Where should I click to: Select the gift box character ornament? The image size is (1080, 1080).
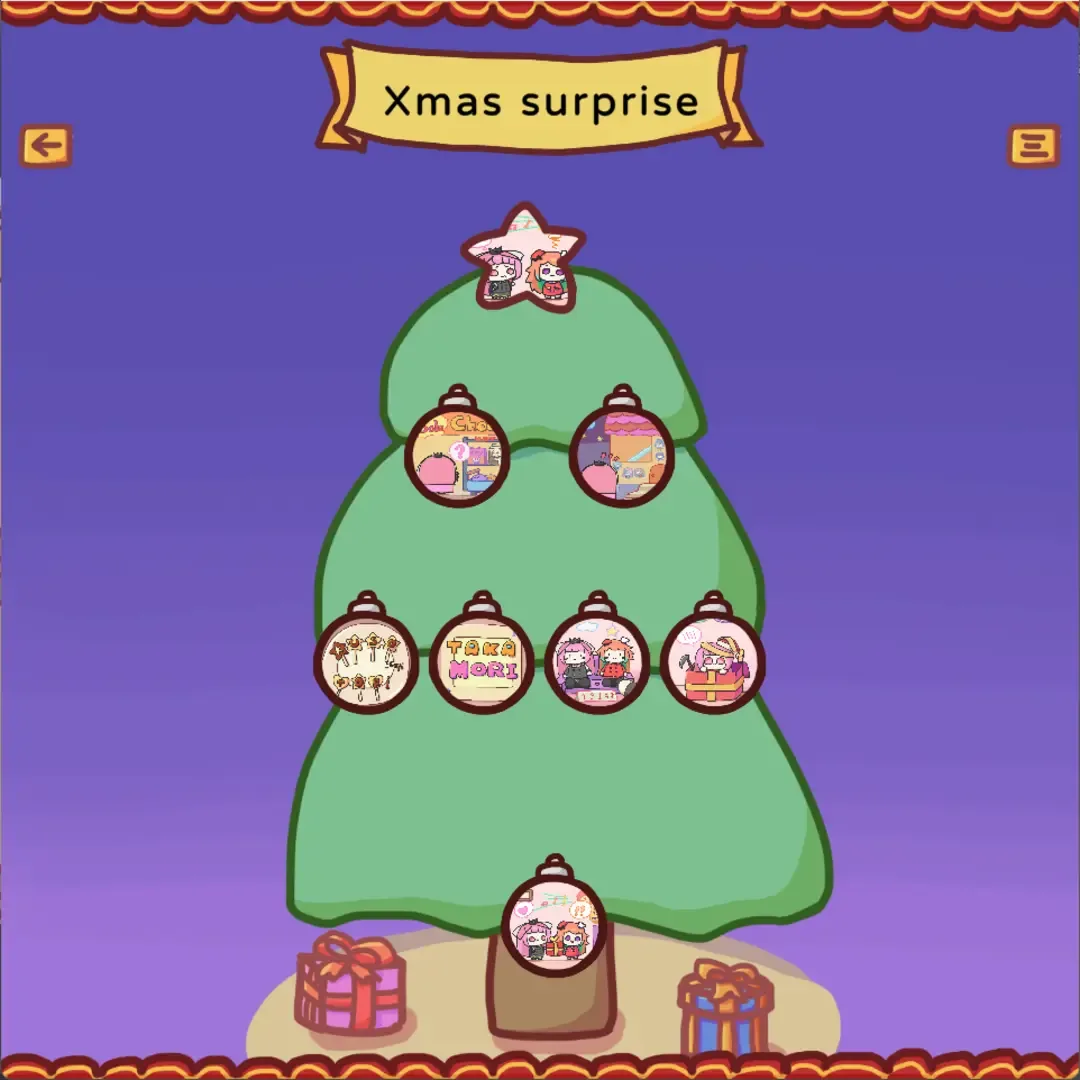pyautogui.click(x=712, y=661)
